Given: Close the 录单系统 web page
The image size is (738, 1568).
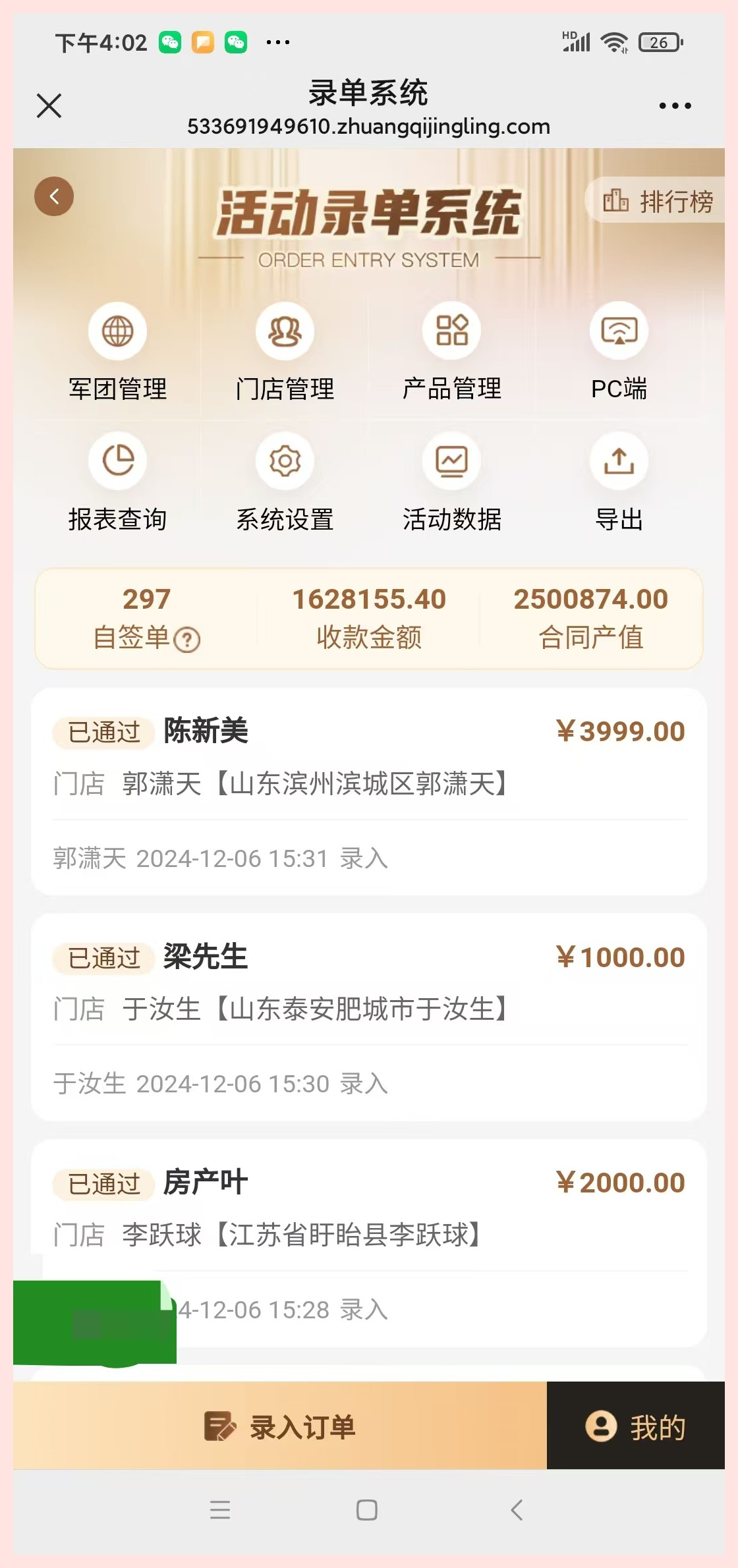Looking at the screenshot, I should tap(49, 105).
